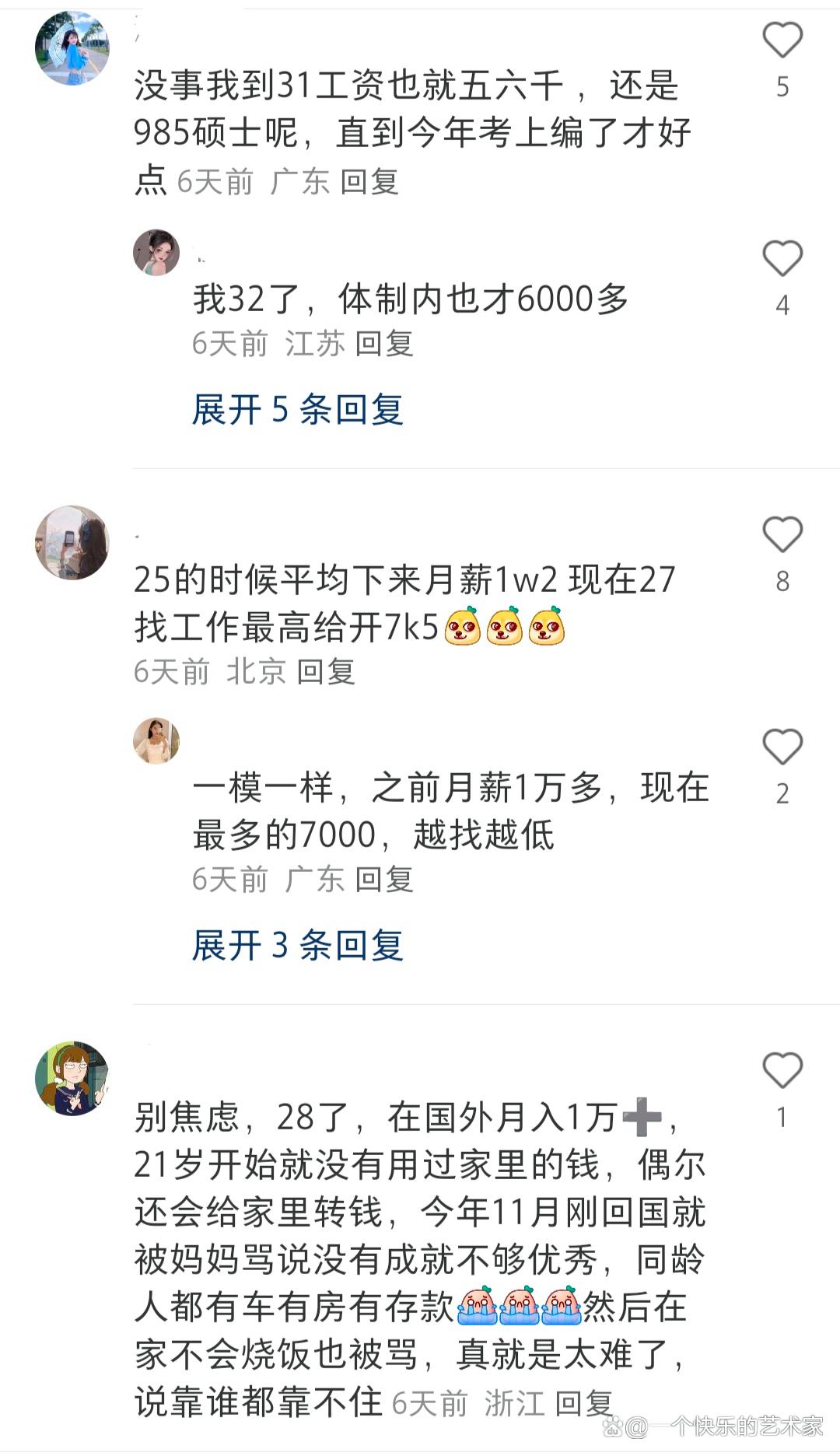Reply to the 江苏 comment about 体制内
Screen dimensions: 840x1456
pyautogui.click(x=384, y=344)
